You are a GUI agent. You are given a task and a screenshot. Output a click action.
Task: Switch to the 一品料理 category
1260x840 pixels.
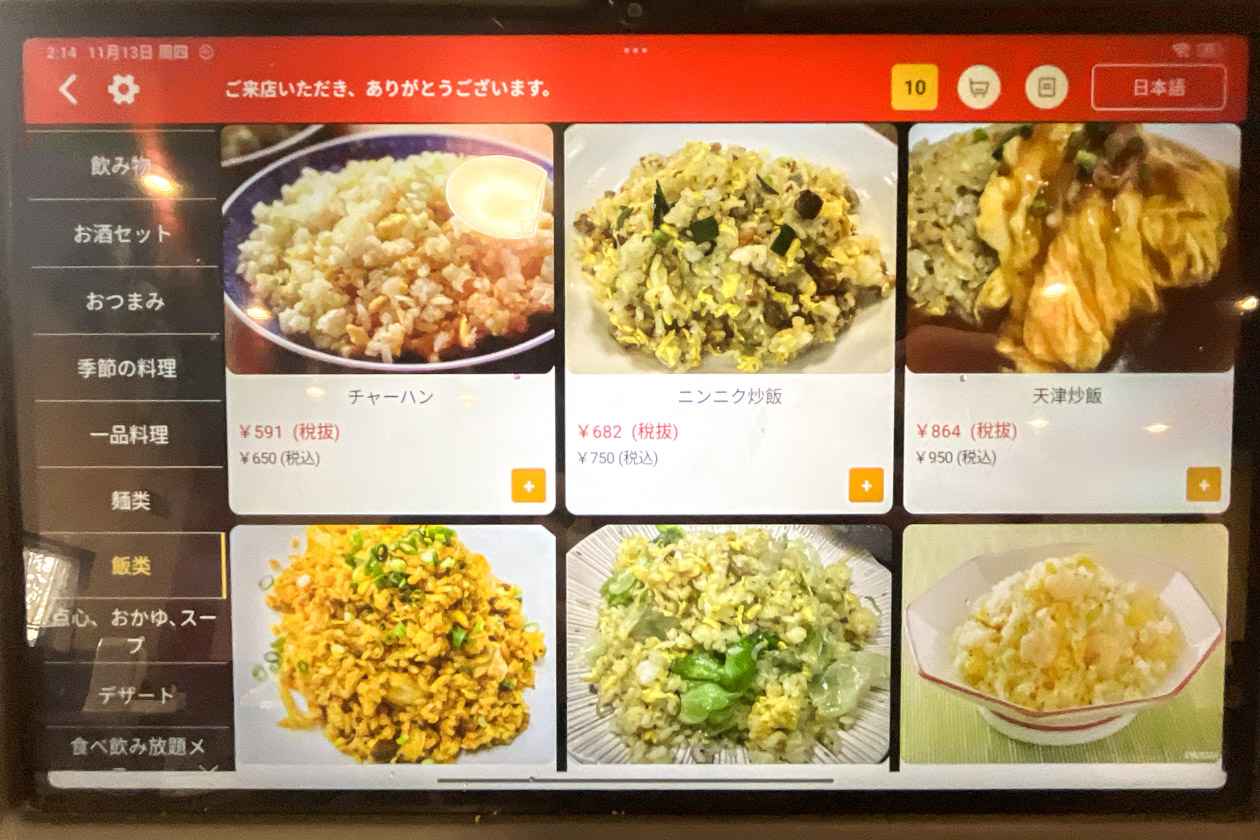130,435
